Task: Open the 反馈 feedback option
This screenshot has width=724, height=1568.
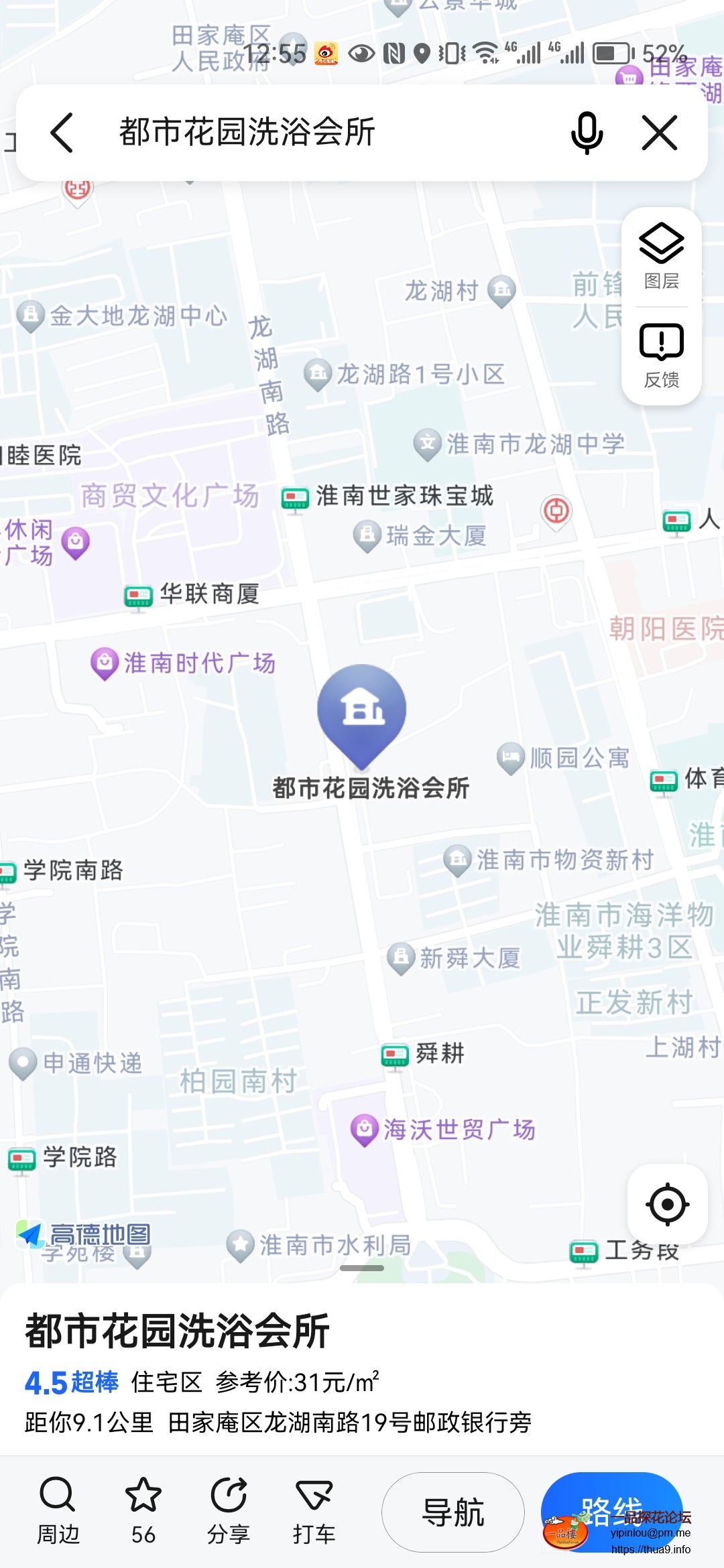Action: pyautogui.click(x=661, y=356)
